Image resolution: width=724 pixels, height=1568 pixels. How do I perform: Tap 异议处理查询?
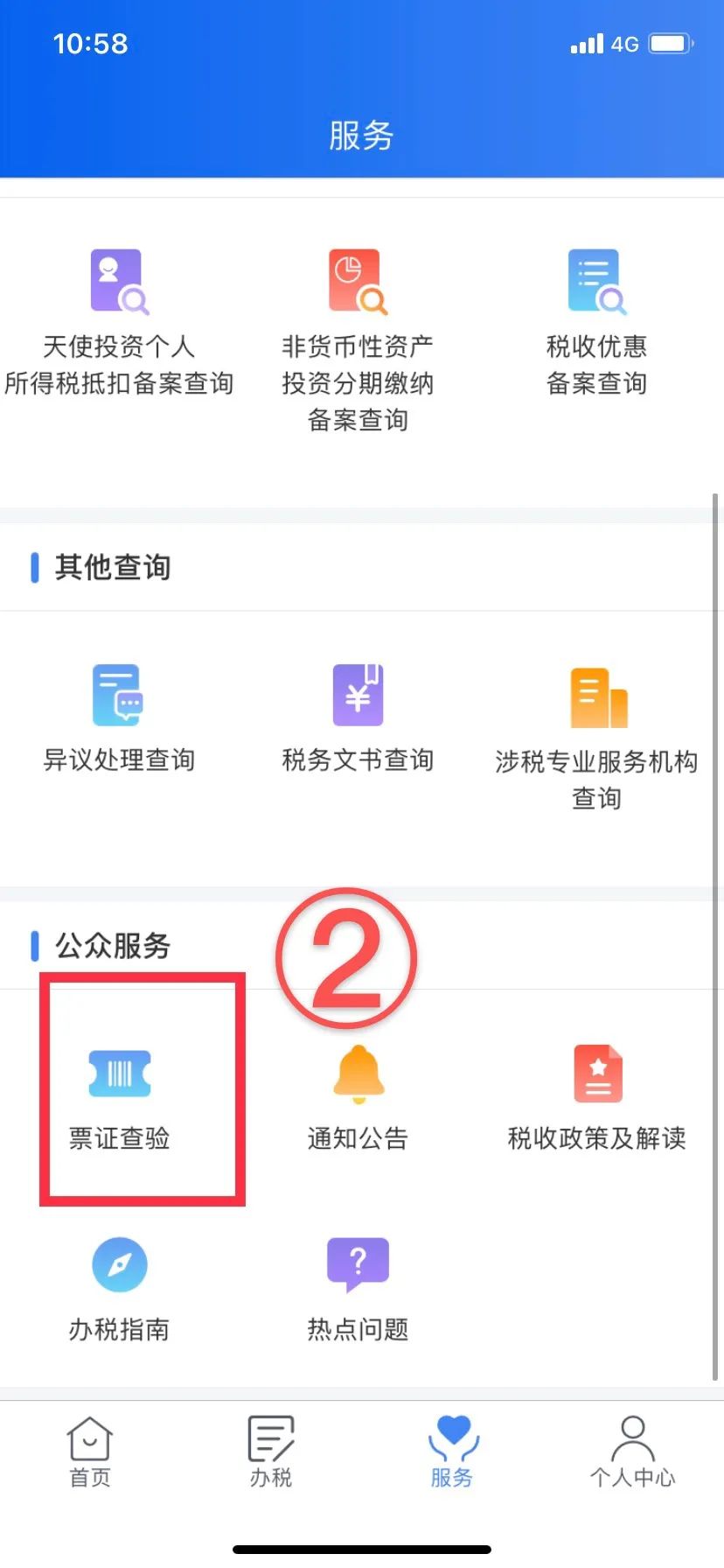tap(119, 719)
